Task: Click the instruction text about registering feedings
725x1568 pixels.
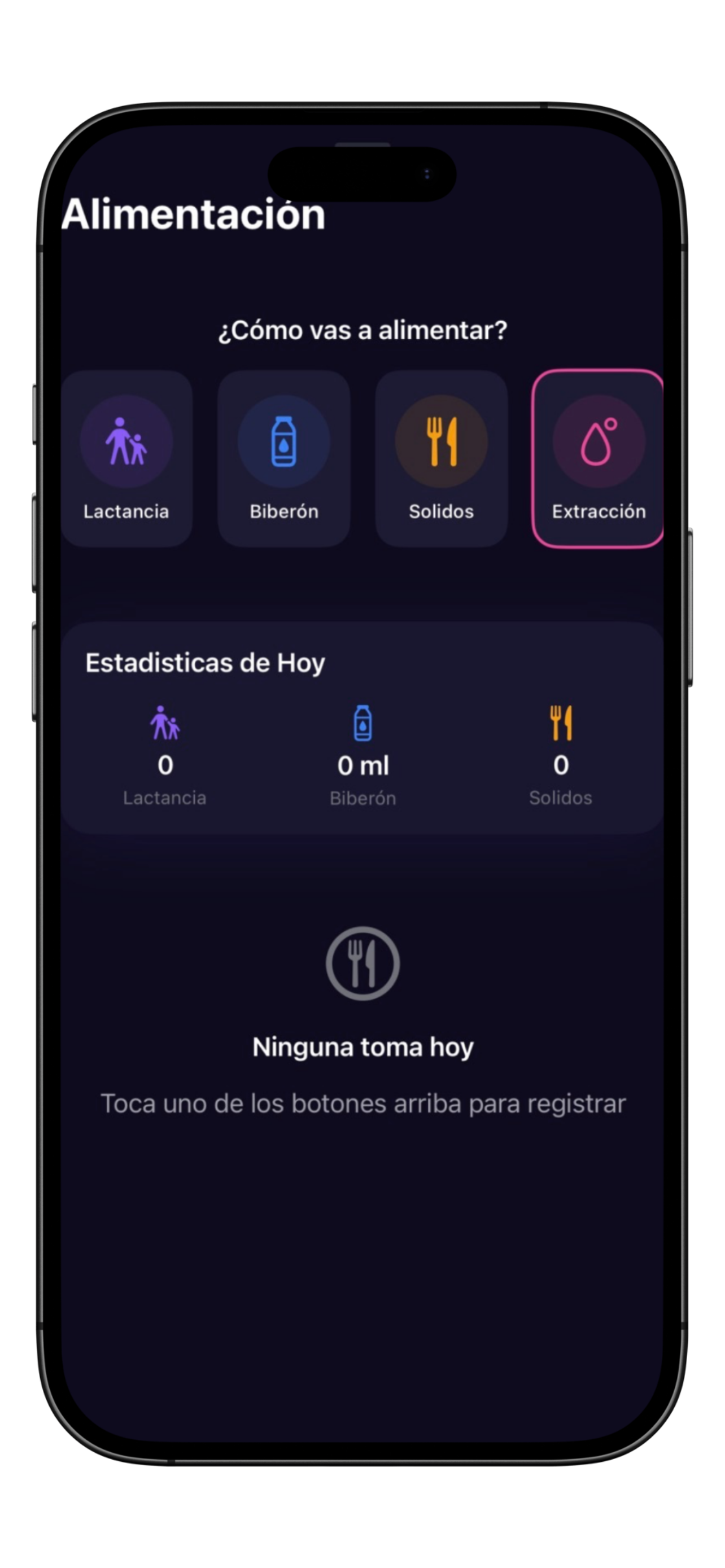Action: coord(363,1103)
